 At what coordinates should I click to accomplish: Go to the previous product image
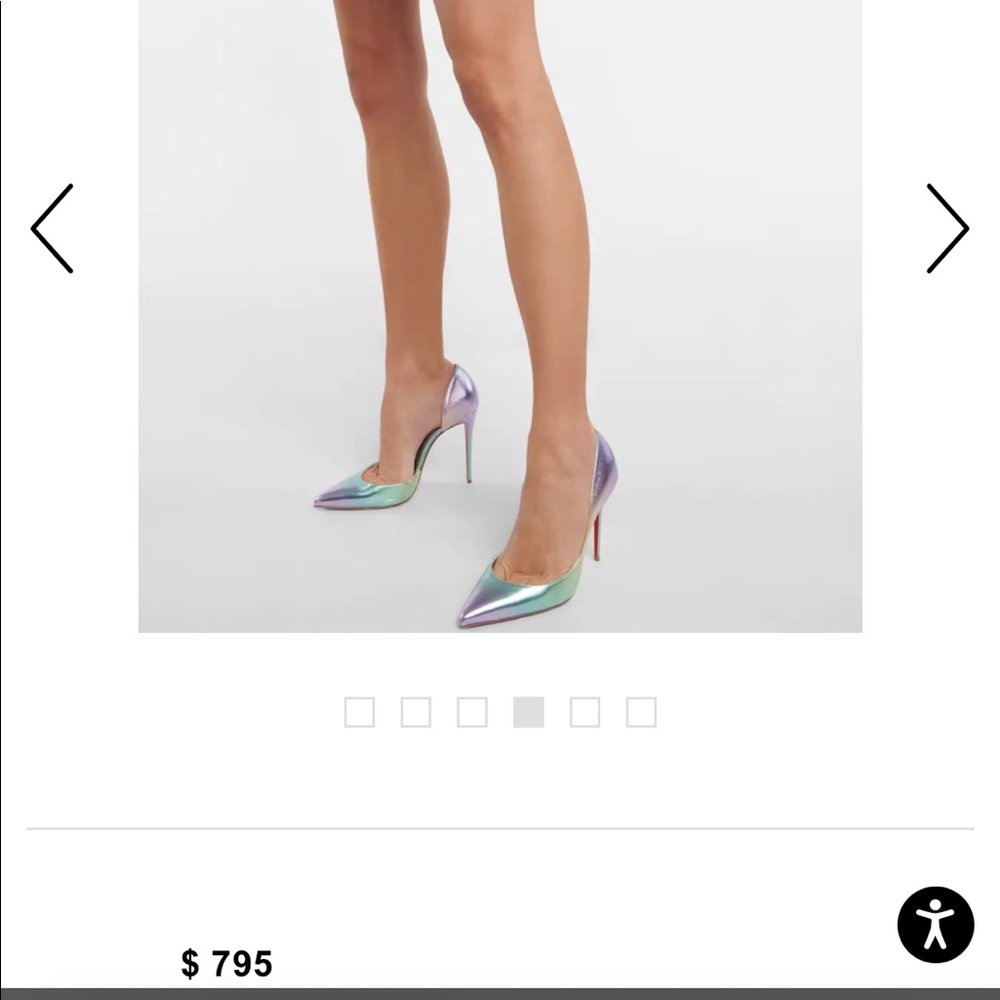point(52,229)
